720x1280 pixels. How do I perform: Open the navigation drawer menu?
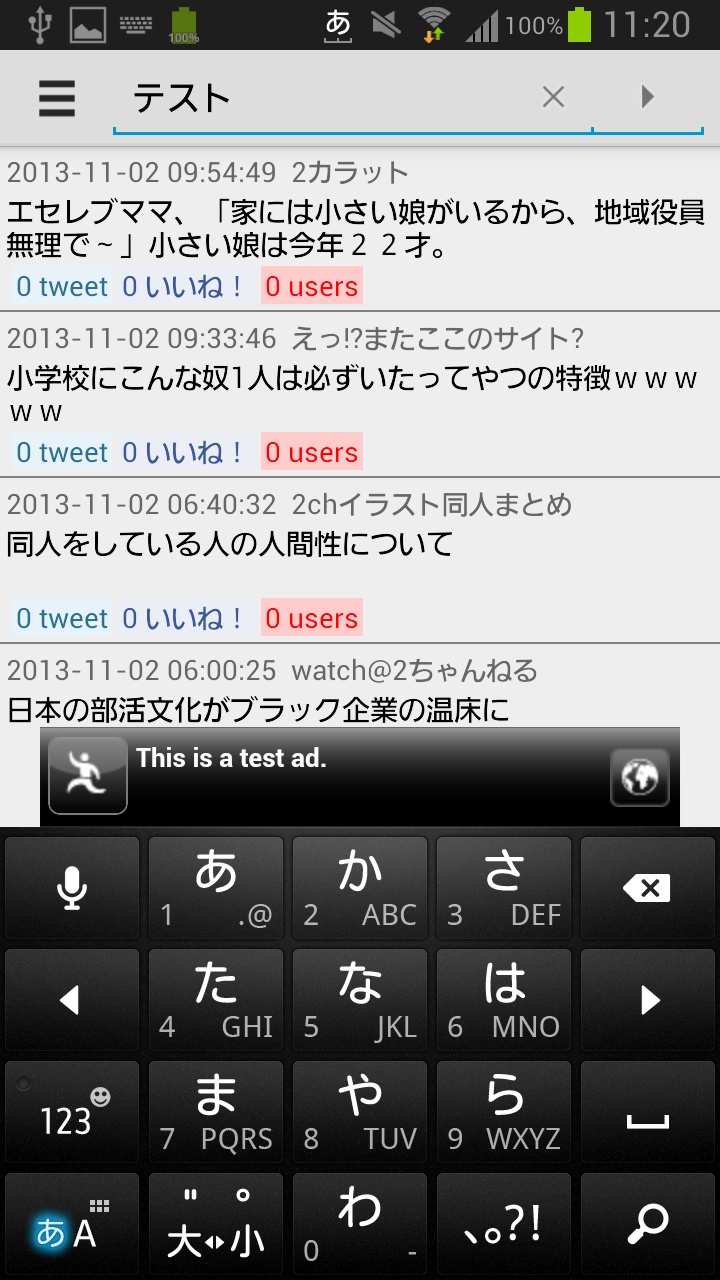[56, 97]
